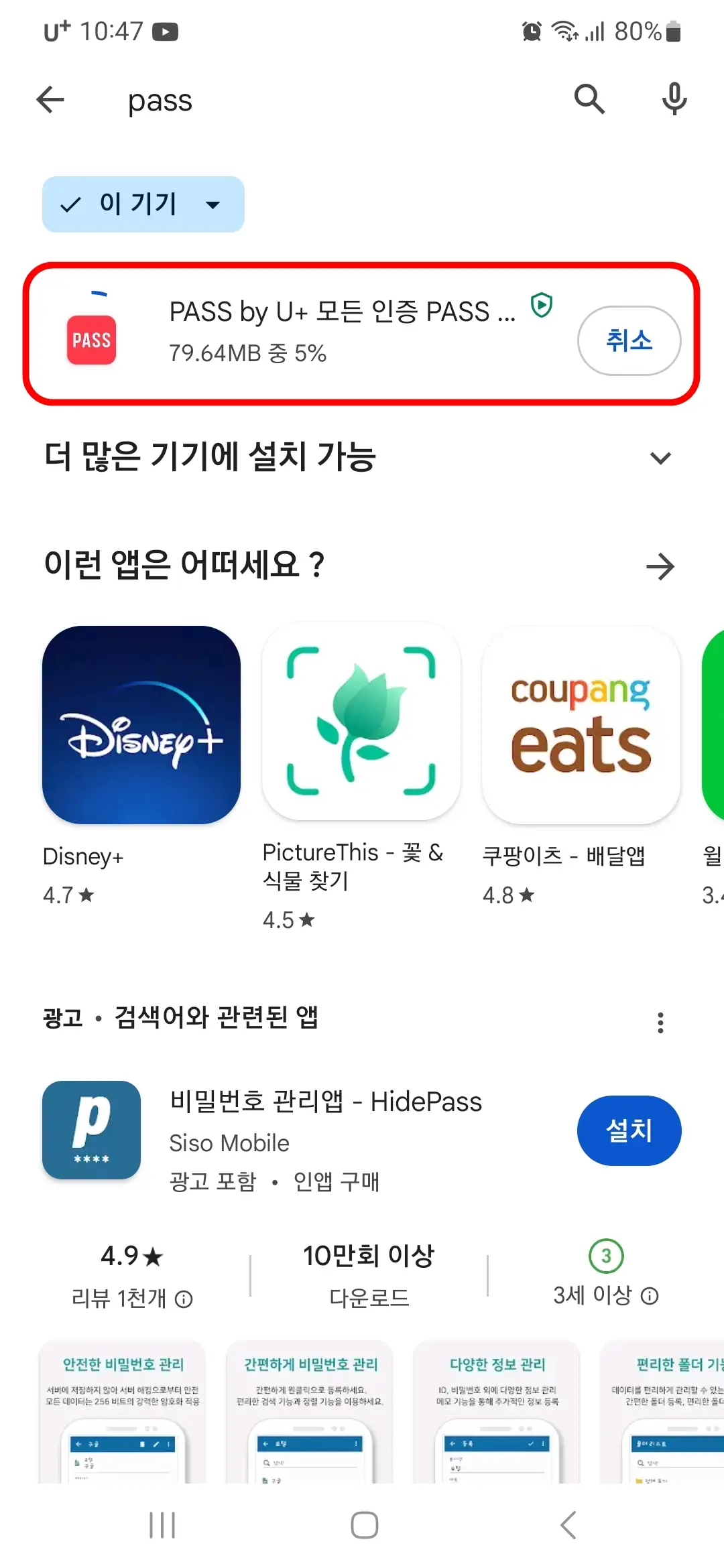The width and height of the screenshot is (724, 1568).
Task: Open the three-dot menu on the ad
Action: (661, 1021)
